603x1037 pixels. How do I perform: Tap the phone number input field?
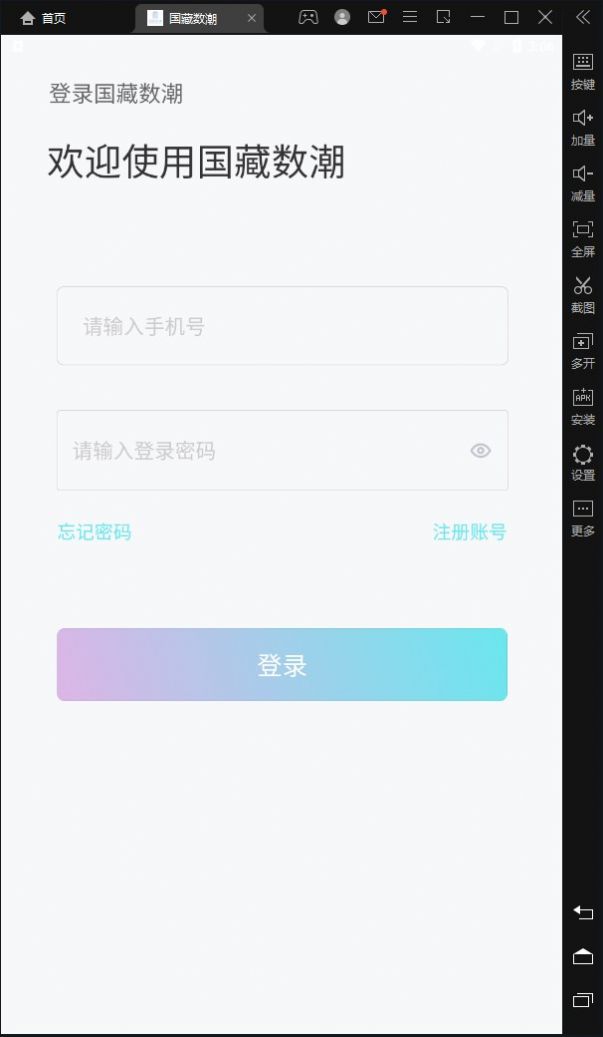click(282, 326)
